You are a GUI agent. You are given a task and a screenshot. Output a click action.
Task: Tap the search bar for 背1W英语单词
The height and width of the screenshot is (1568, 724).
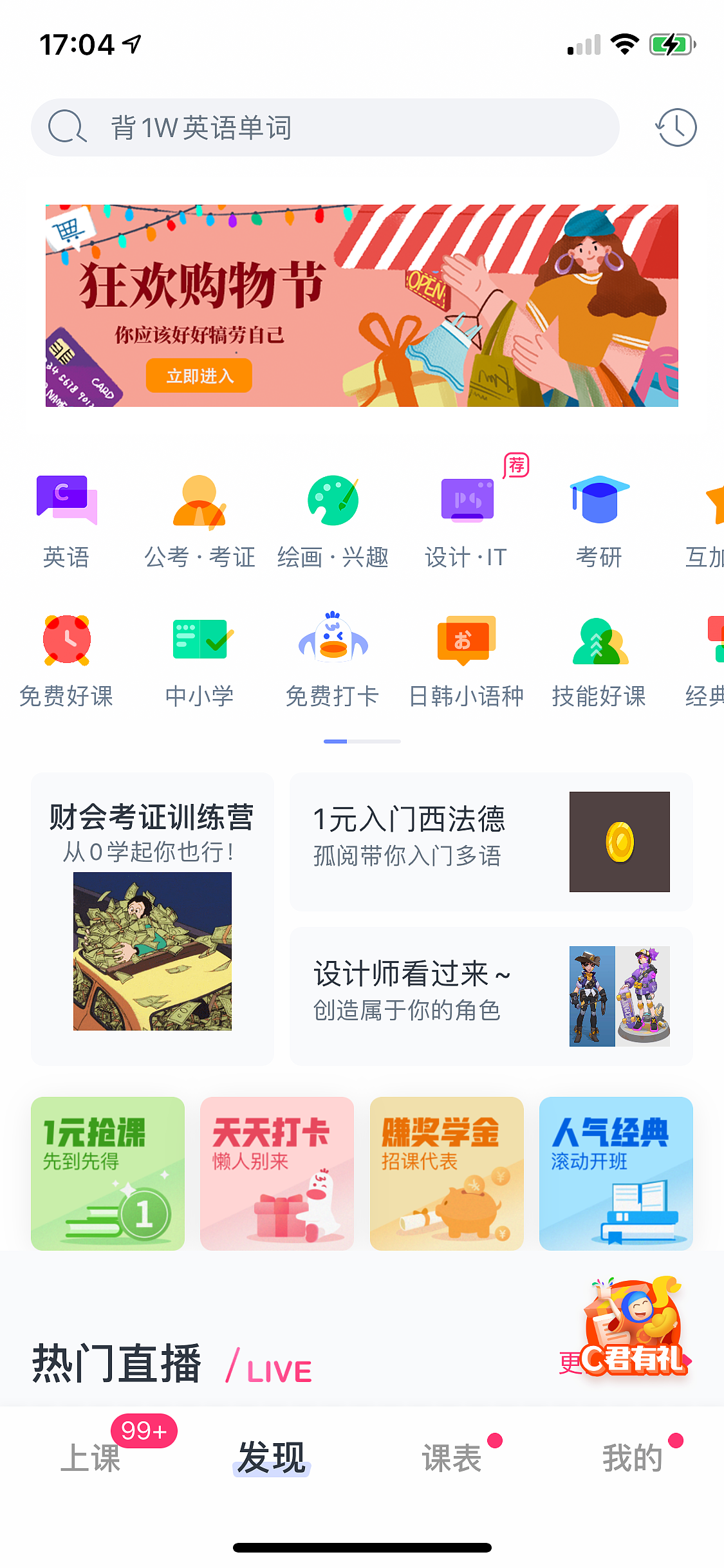coord(325,127)
